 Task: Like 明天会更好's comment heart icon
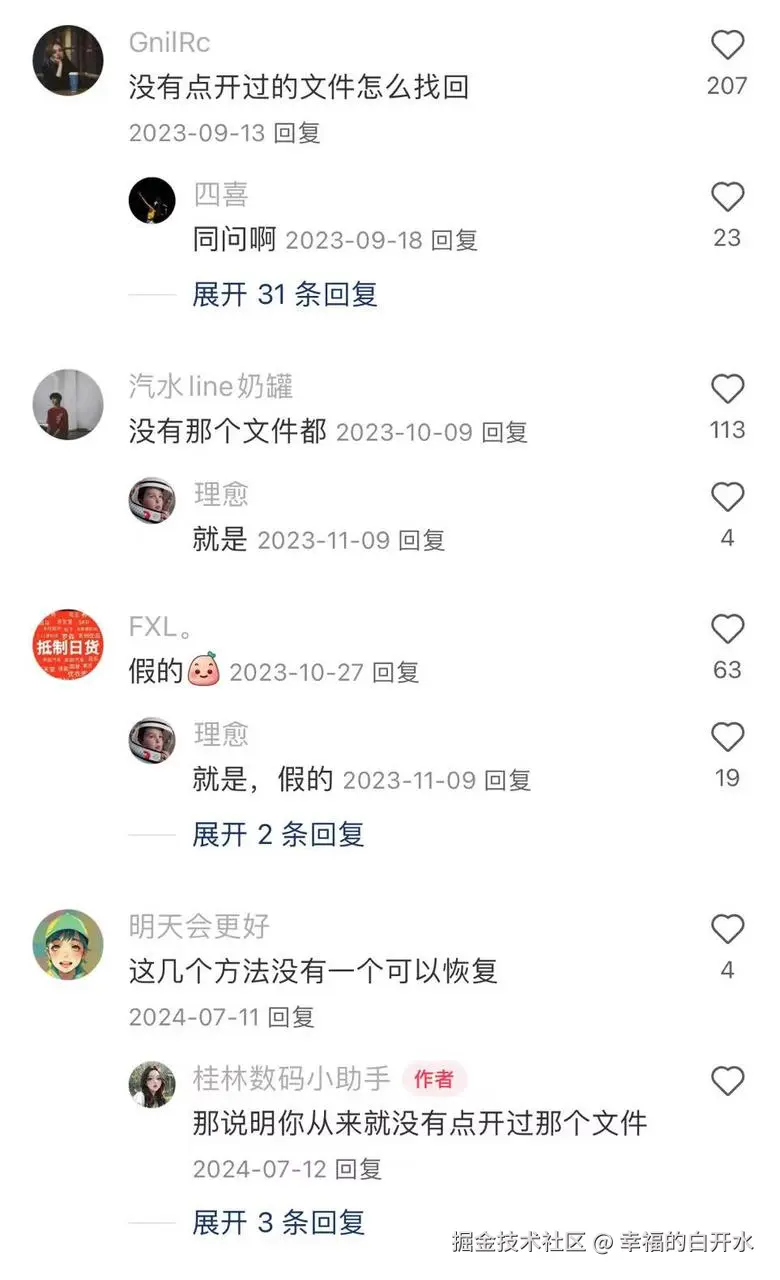click(727, 929)
